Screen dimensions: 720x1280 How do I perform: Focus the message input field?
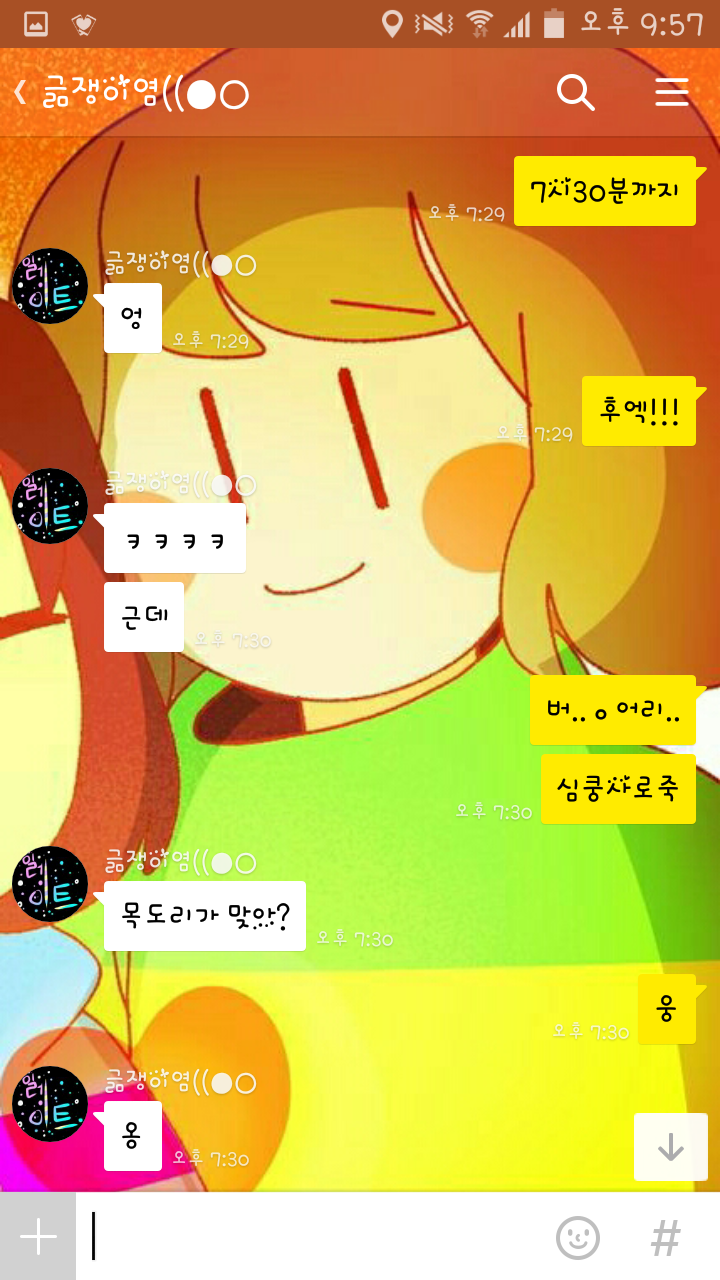click(310, 1237)
